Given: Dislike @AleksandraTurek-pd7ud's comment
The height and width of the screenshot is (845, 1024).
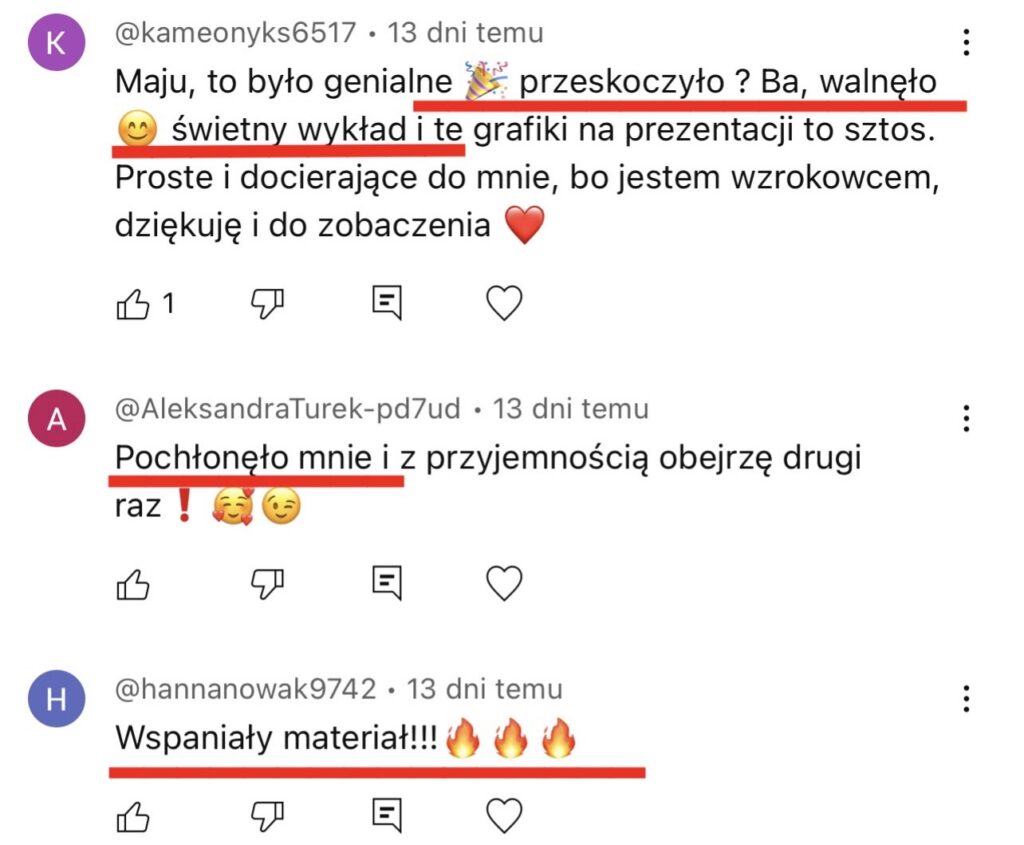Looking at the screenshot, I should coord(266,580).
